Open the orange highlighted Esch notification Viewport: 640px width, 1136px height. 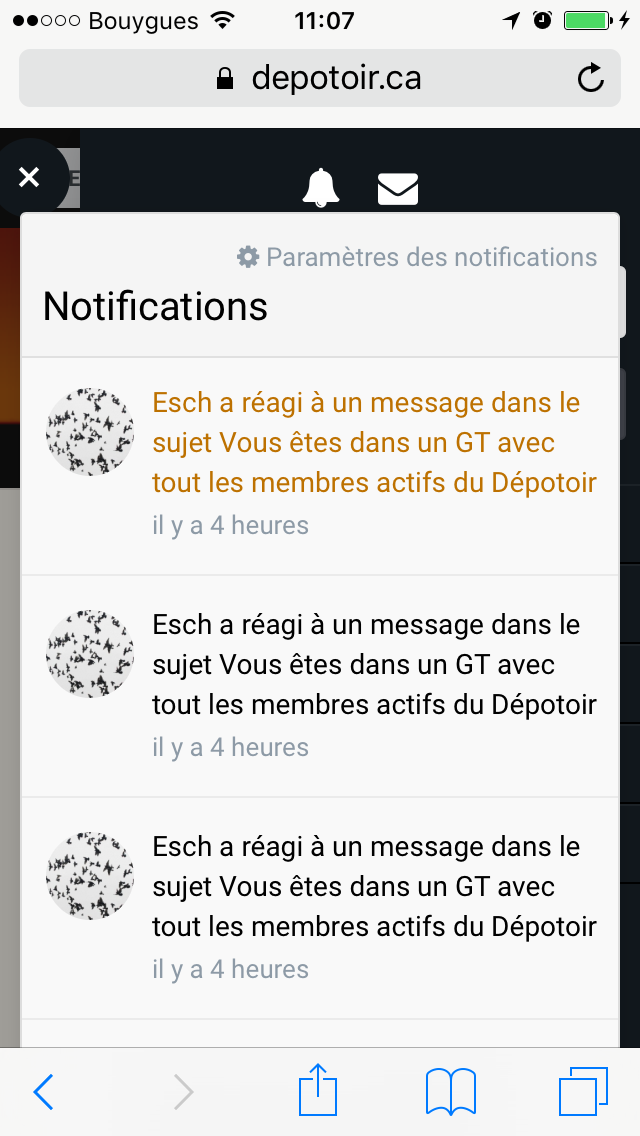pos(374,443)
